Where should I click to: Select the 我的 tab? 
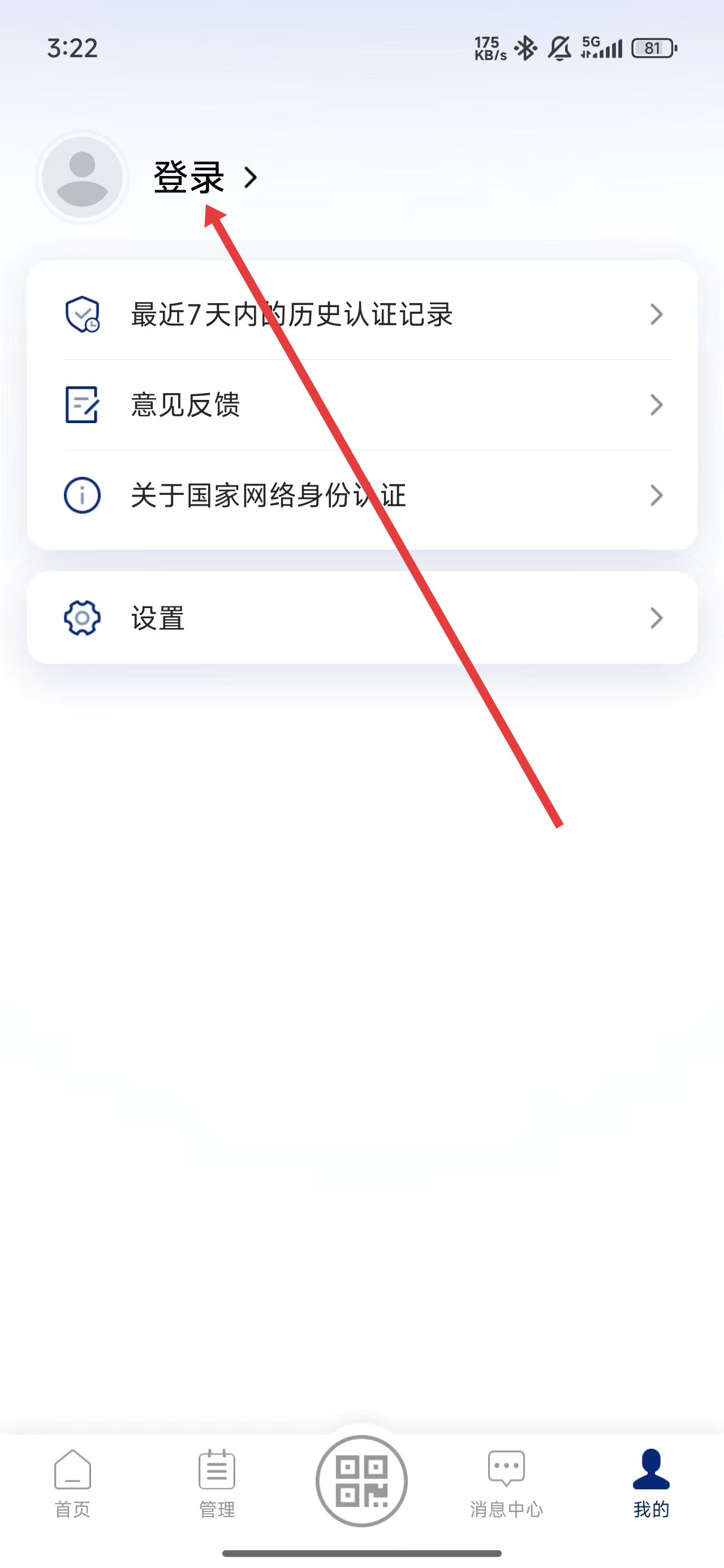click(x=651, y=1483)
